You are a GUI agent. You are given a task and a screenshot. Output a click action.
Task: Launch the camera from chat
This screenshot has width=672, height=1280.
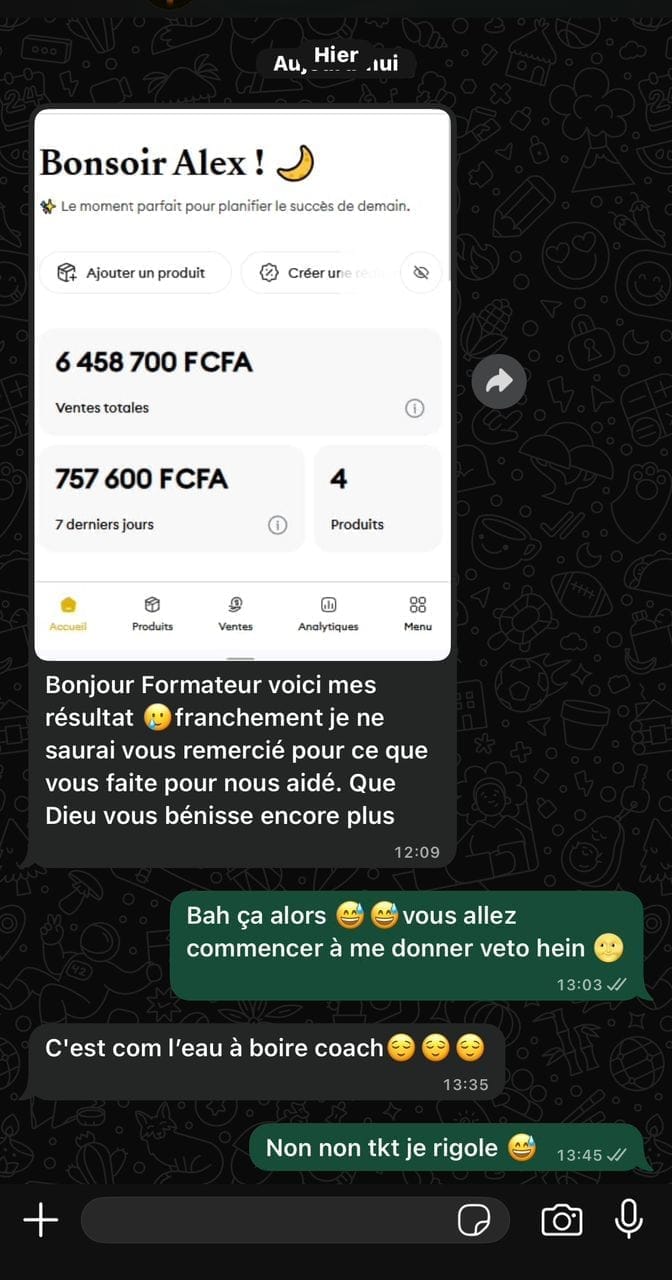pos(562,1220)
